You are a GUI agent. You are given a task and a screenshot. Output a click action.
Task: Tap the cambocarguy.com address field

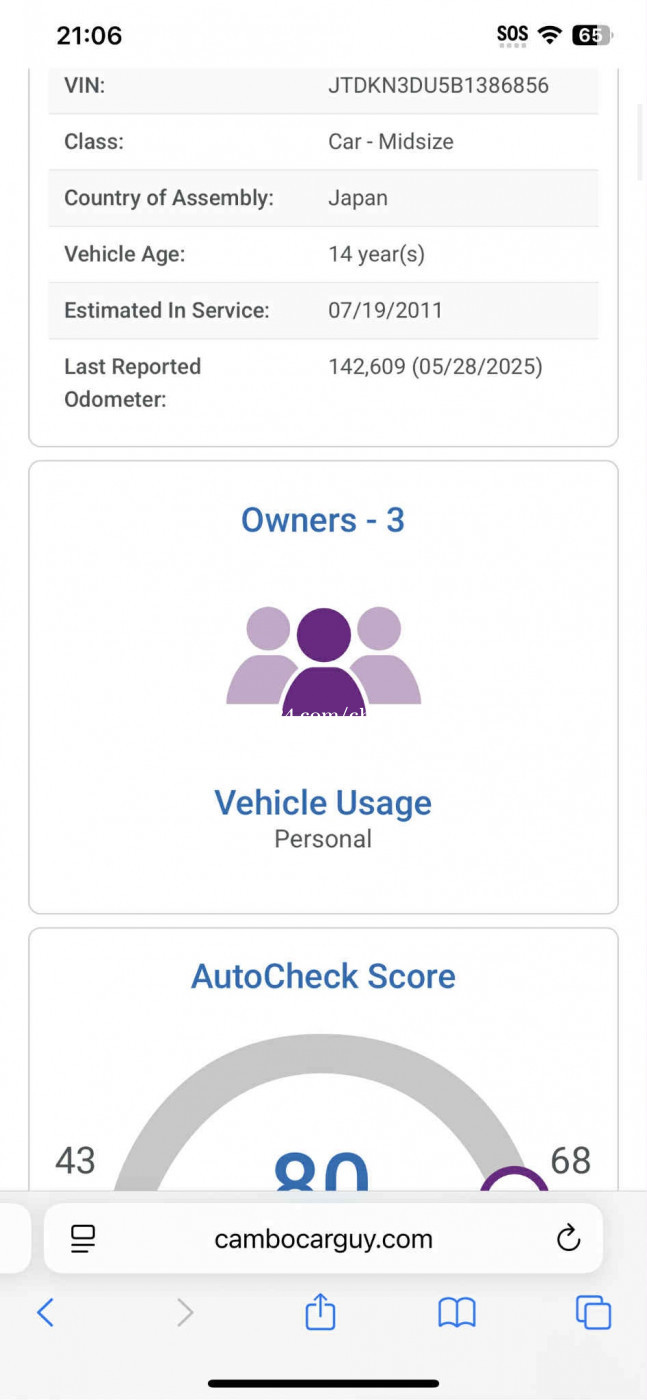[x=323, y=1240]
